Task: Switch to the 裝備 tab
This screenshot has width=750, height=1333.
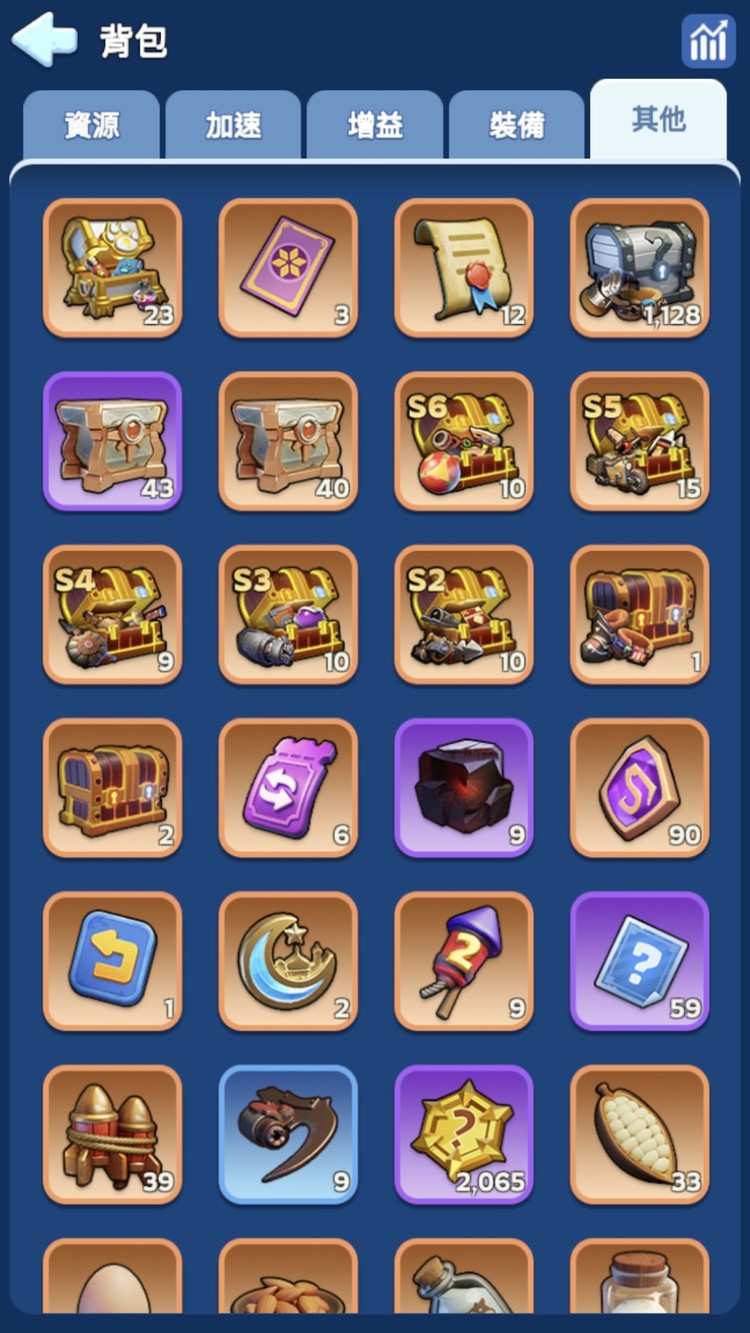Action: (x=517, y=125)
